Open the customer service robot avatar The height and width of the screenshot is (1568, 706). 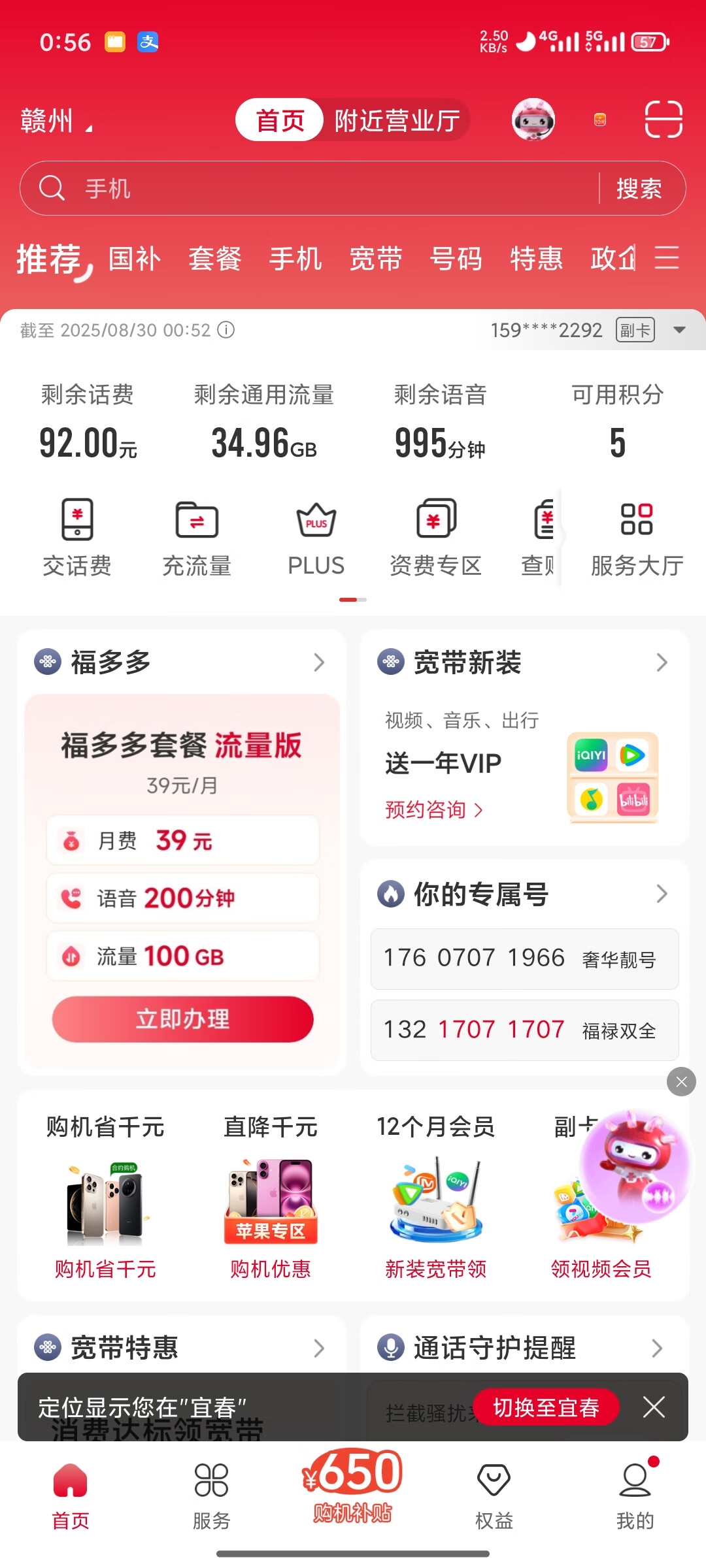[533, 120]
